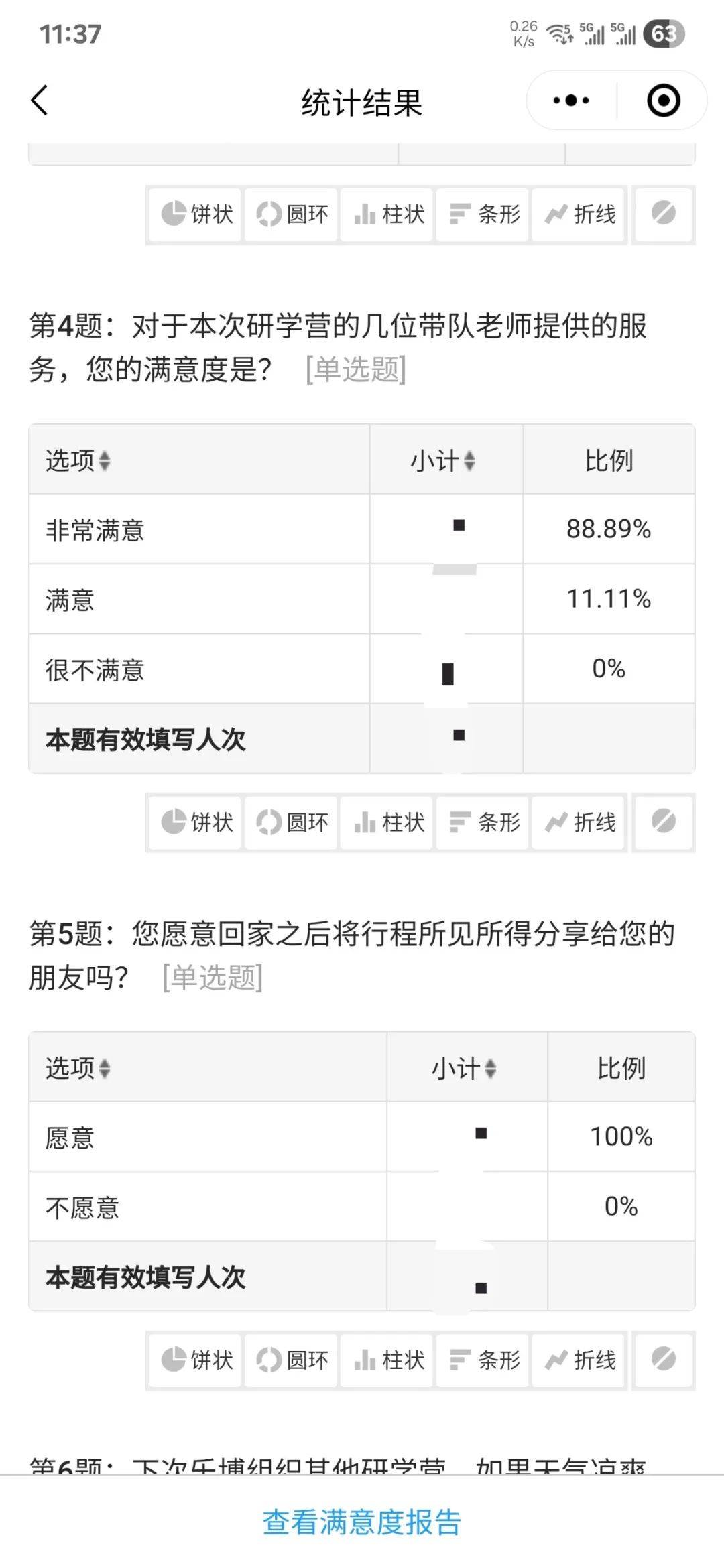Screen dimensions: 724x1568
Task: Open 查看满意度报告 link
Action: pos(362,1522)
